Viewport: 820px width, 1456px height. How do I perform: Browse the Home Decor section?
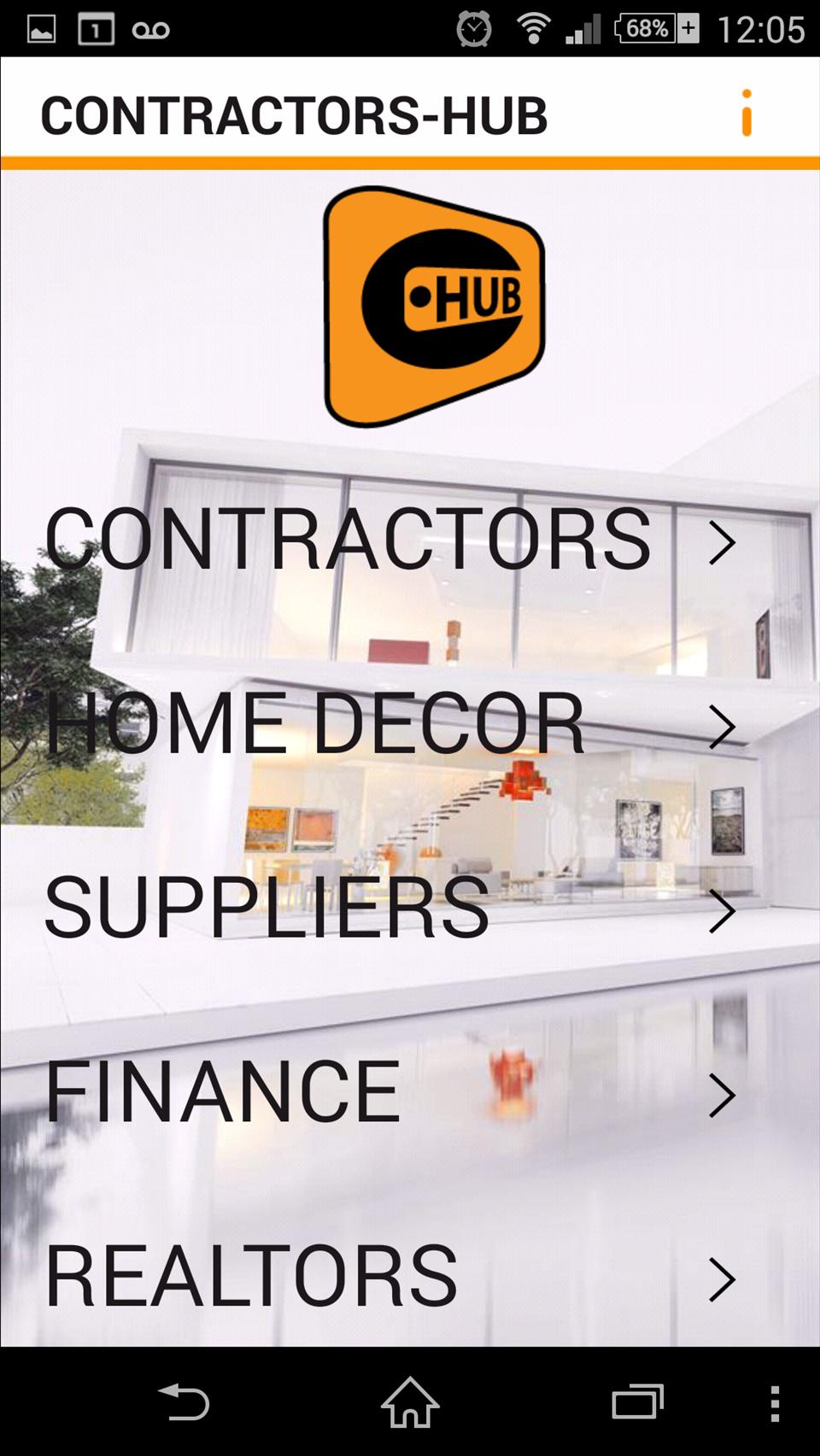(x=390, y=725)
